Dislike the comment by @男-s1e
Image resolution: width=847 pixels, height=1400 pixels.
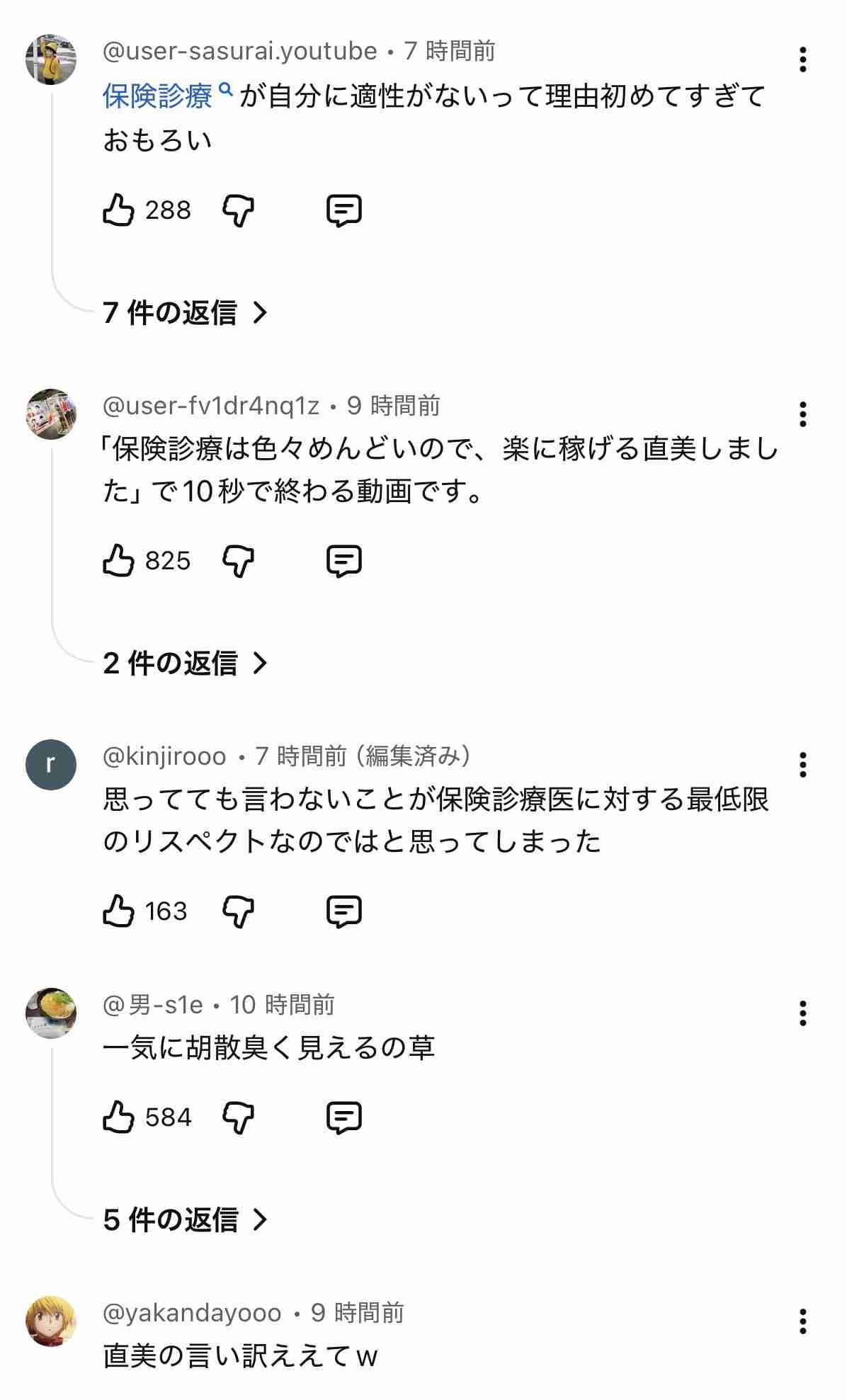click(238, 1117)
